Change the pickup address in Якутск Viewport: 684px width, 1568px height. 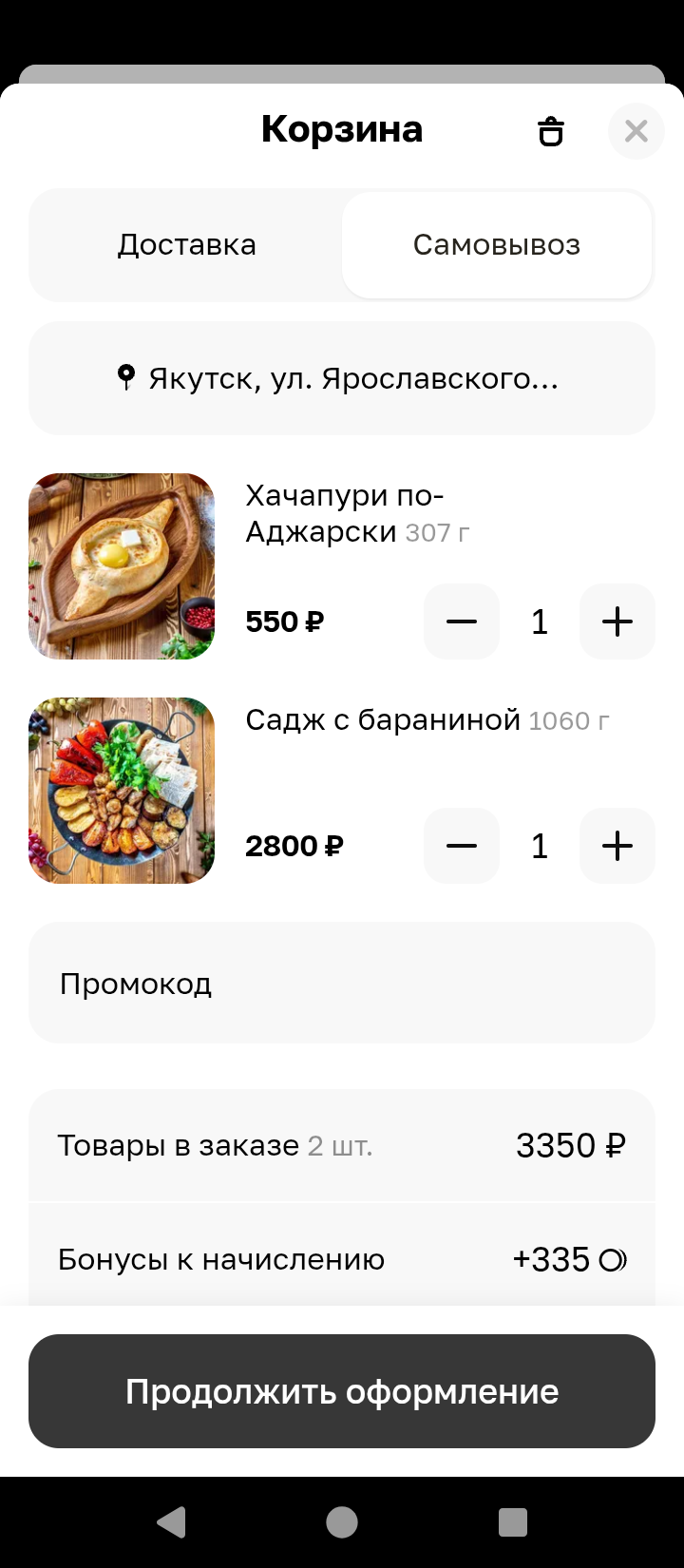pyautogui.click(x=342, y=378)
